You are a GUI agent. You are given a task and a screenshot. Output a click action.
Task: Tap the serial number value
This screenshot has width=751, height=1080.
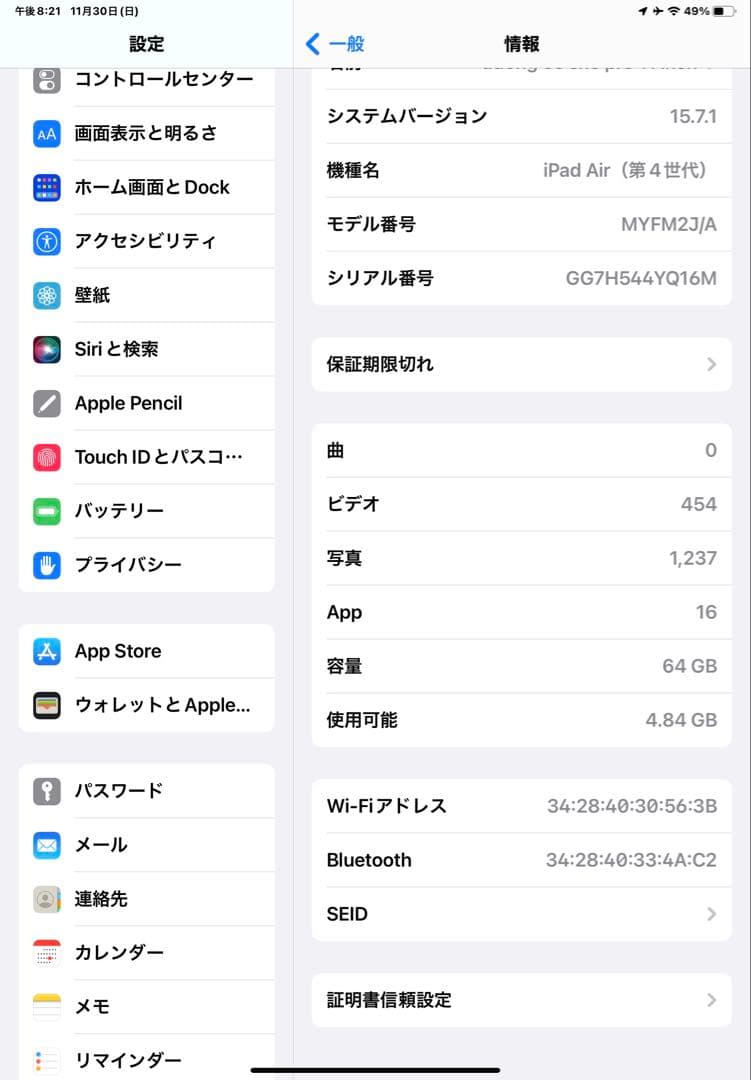click(660, 278)
